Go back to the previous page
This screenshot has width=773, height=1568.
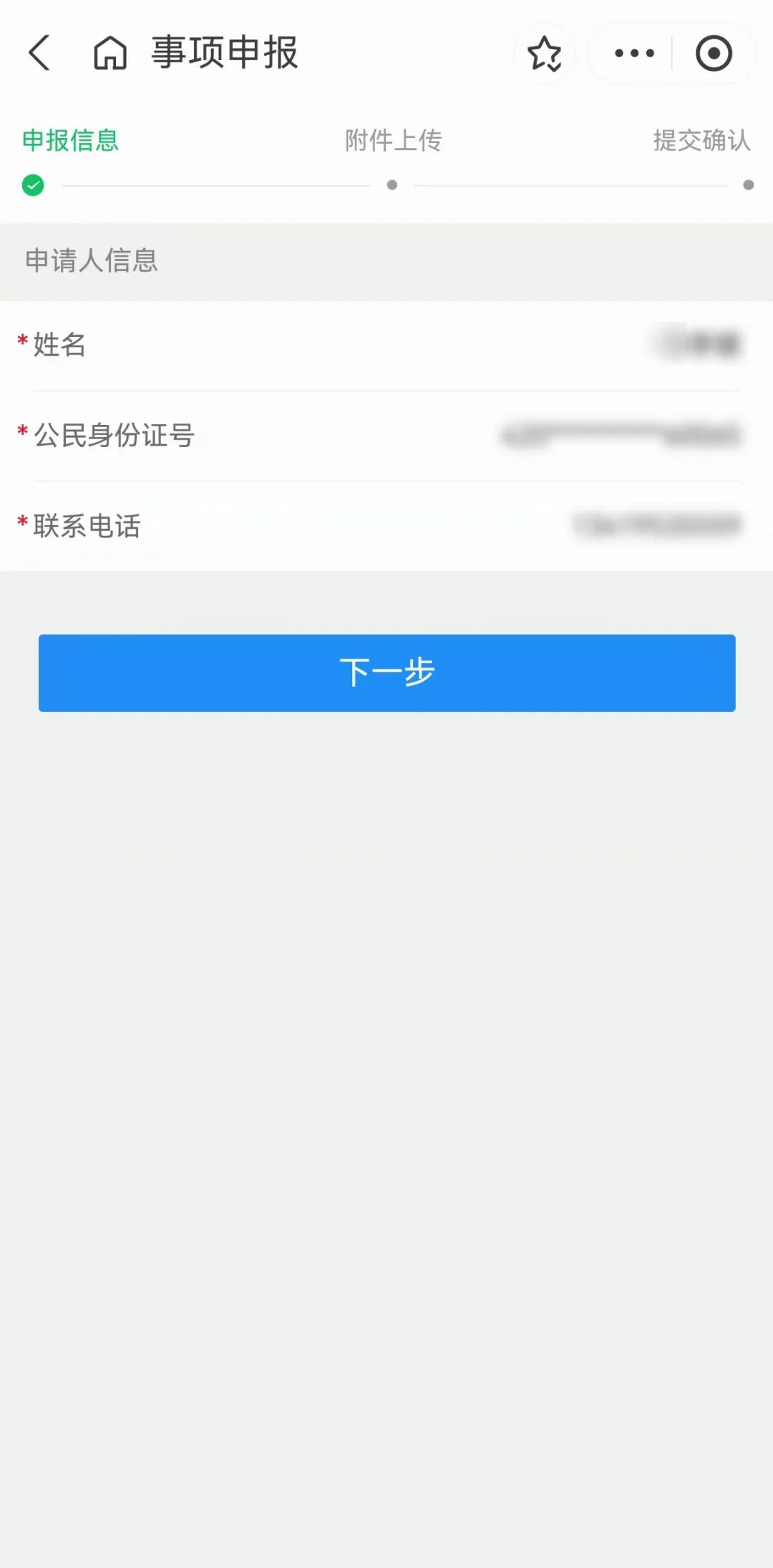[40, 53]
